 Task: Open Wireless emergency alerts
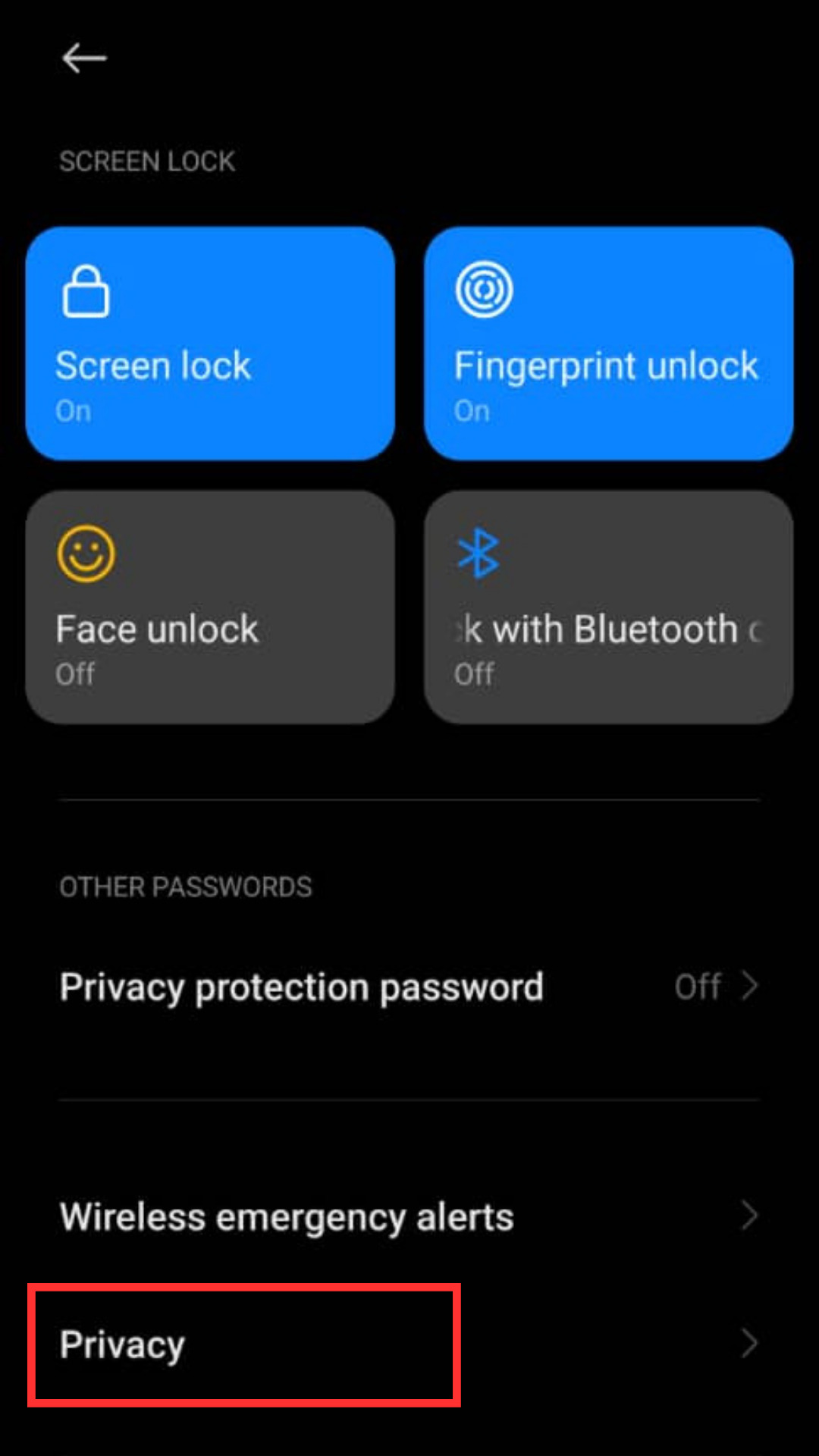click(409, 1216)
